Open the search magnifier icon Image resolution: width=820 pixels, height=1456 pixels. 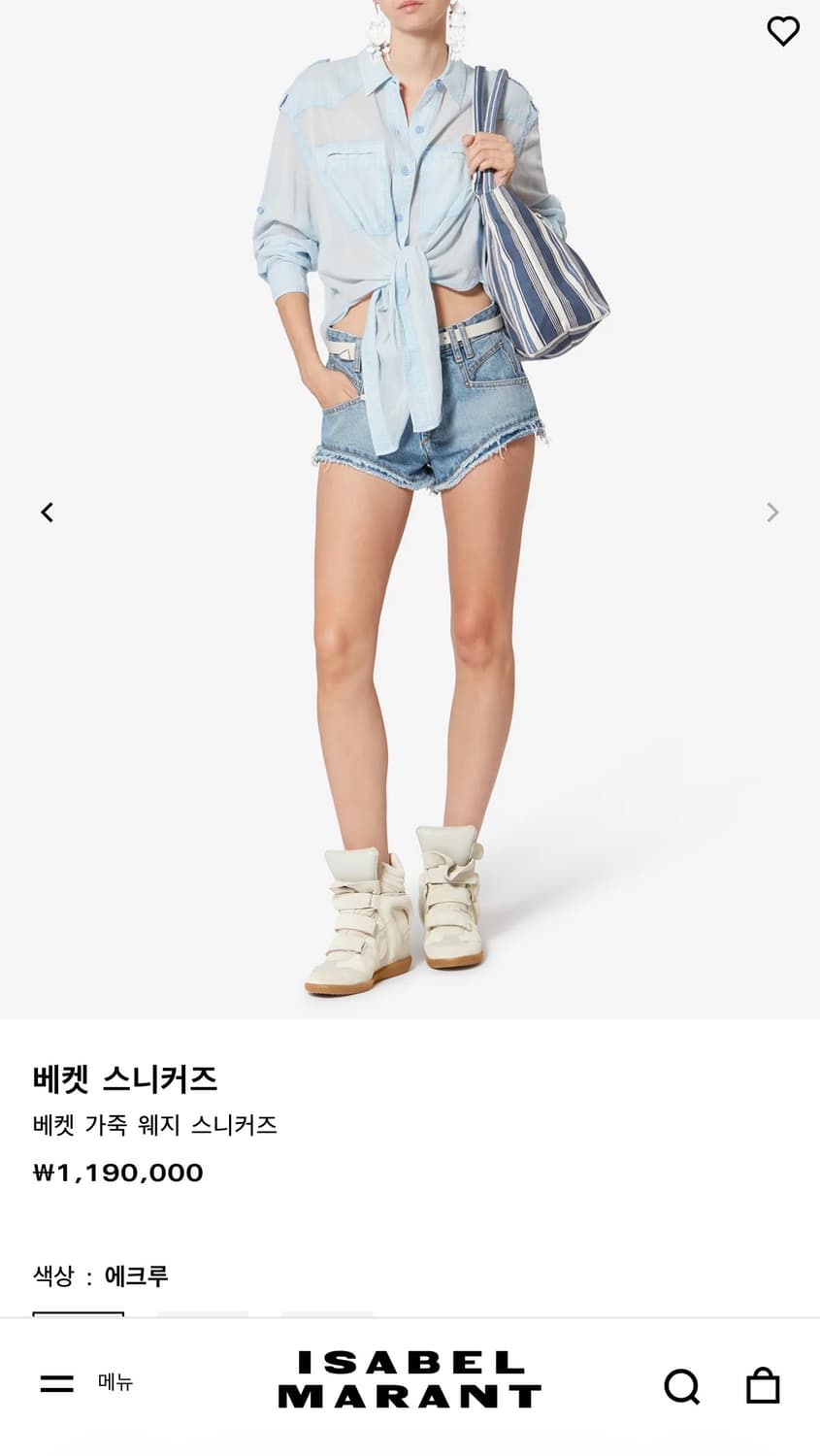coord(682,1387)
